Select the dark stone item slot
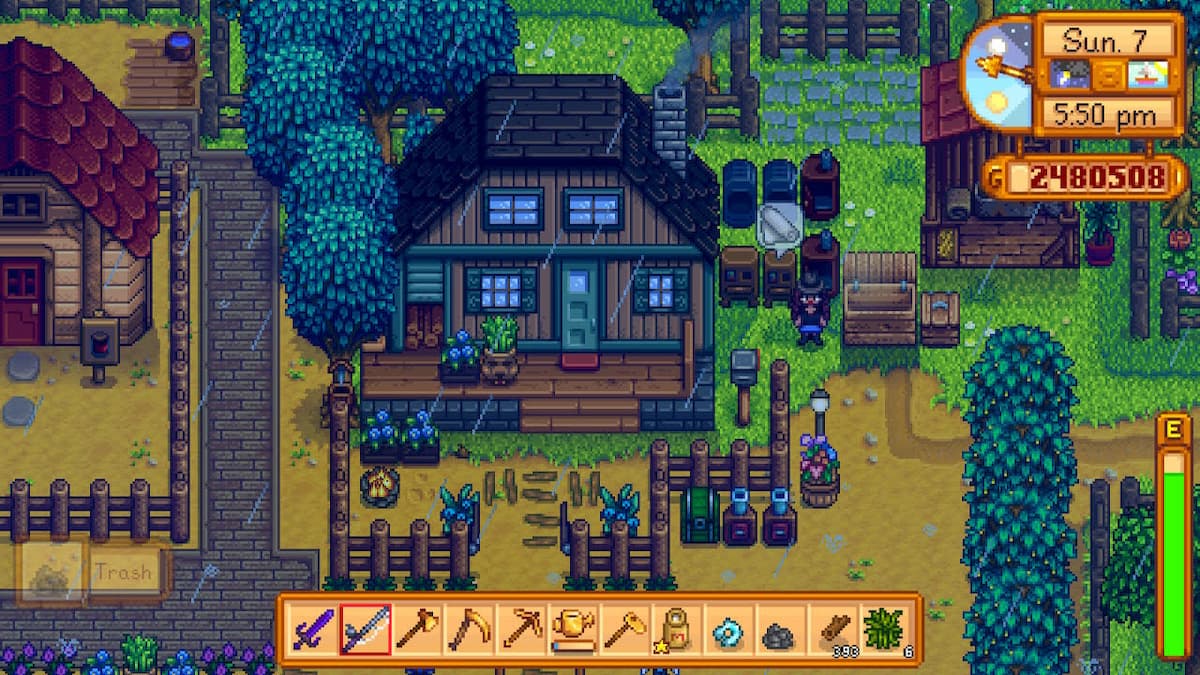Image resolution: width=1200 pixels, height=675 pixels. (x=781, y=631)
